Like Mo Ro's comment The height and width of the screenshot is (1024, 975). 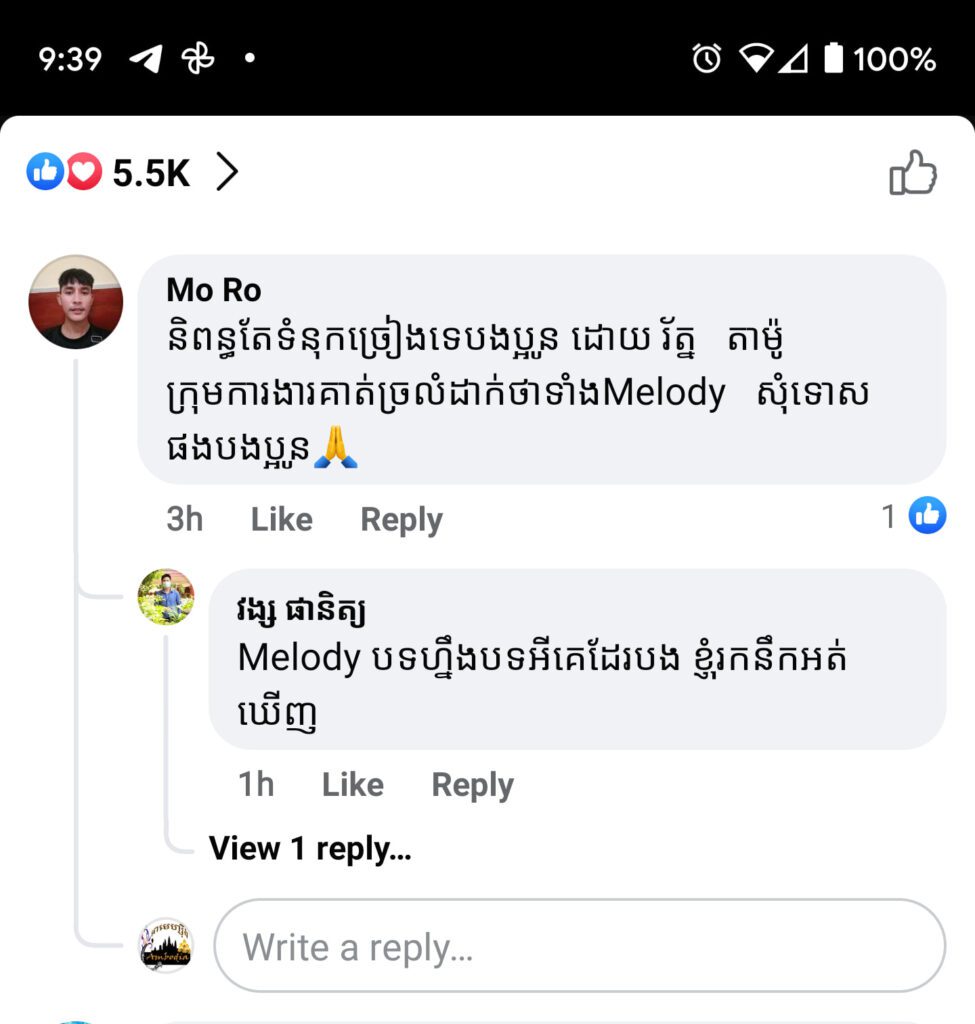pos(281,520)
